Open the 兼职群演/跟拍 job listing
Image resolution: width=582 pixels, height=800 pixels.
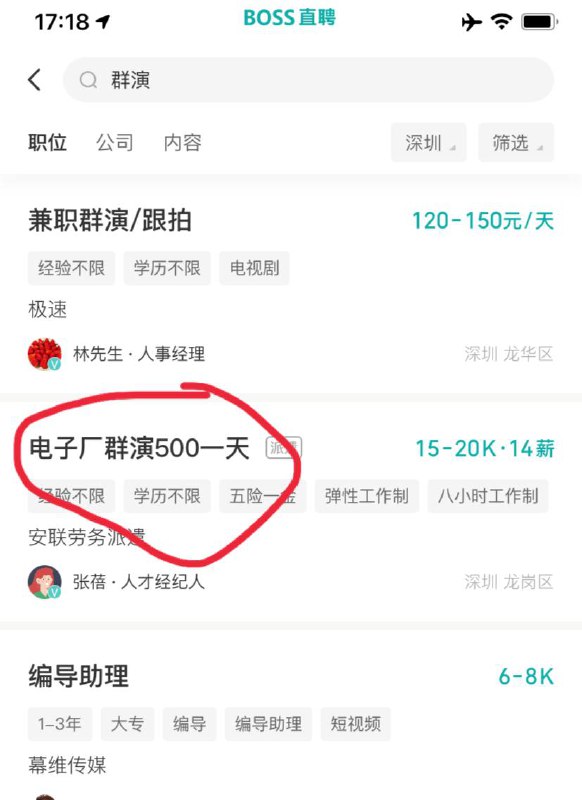click(x=291, y=286)
